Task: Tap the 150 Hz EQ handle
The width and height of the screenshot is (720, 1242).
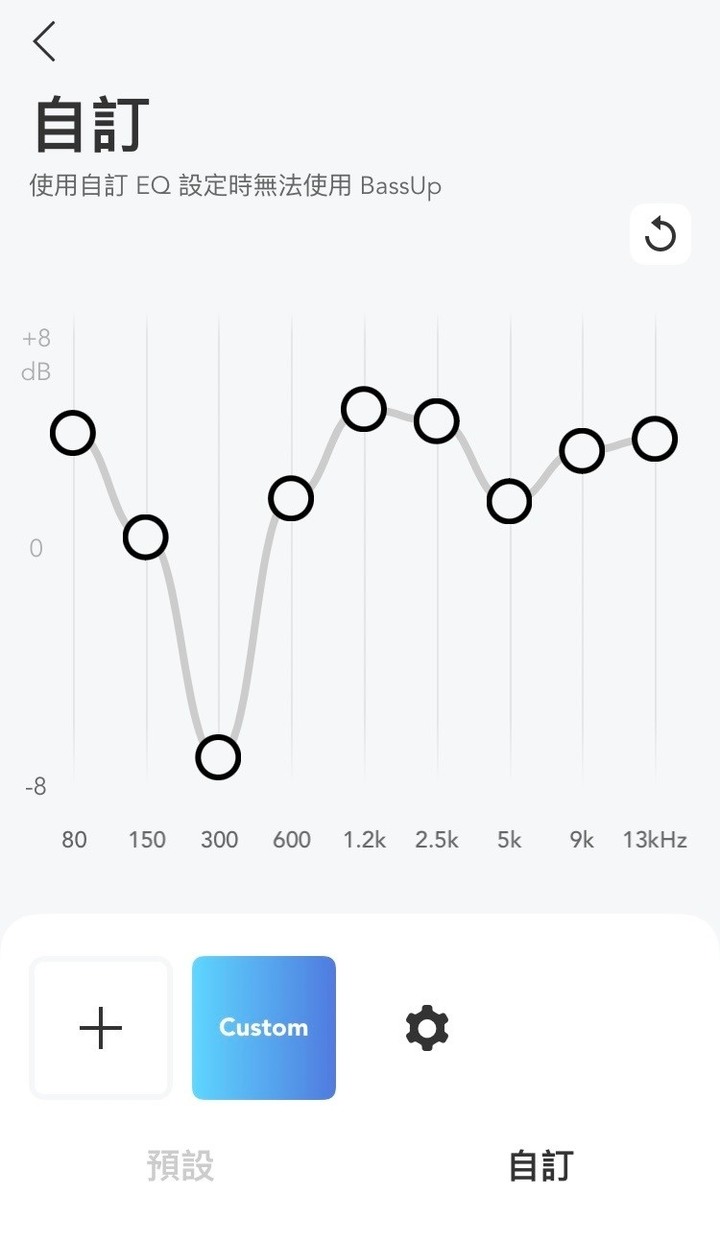Action: (x=145, y=537)
